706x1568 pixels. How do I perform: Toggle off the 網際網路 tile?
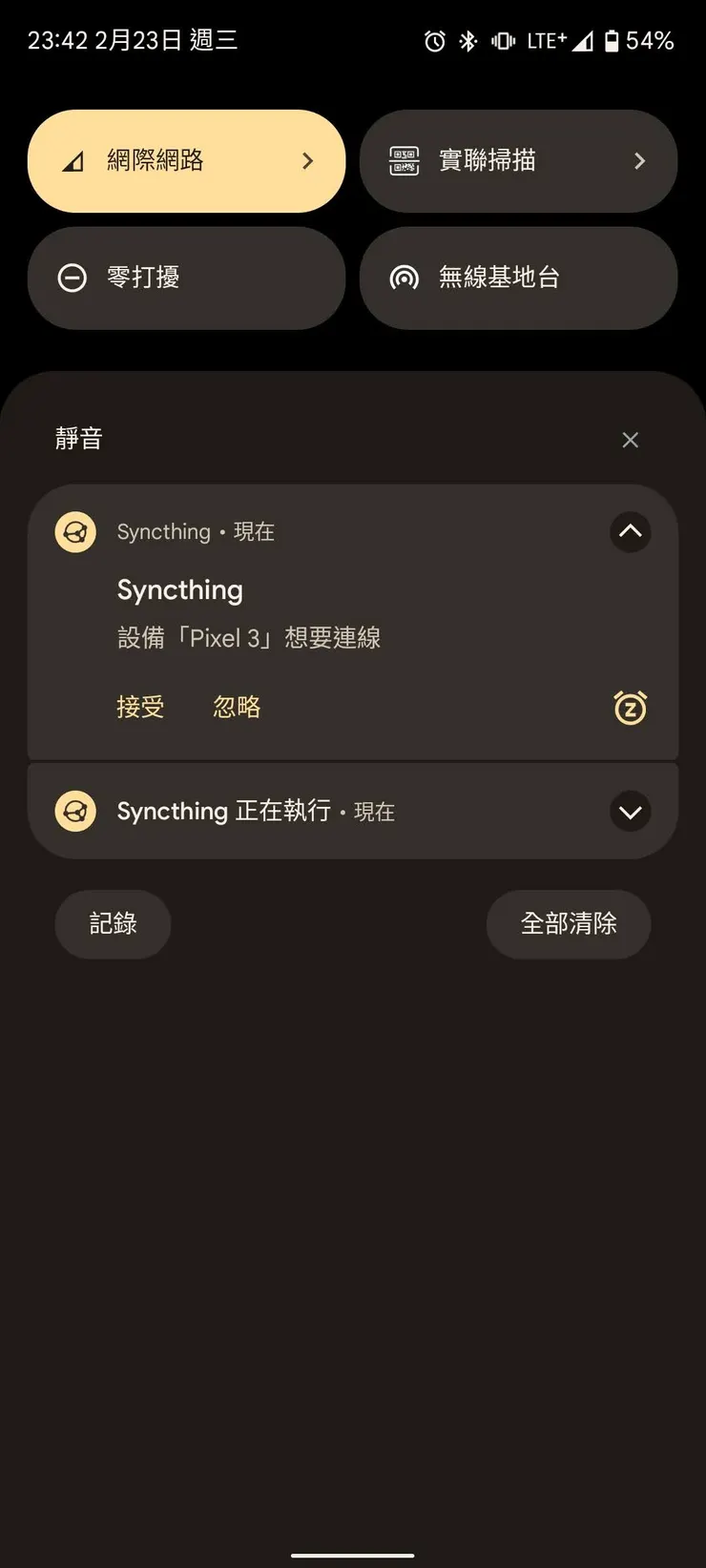(172, 160)
